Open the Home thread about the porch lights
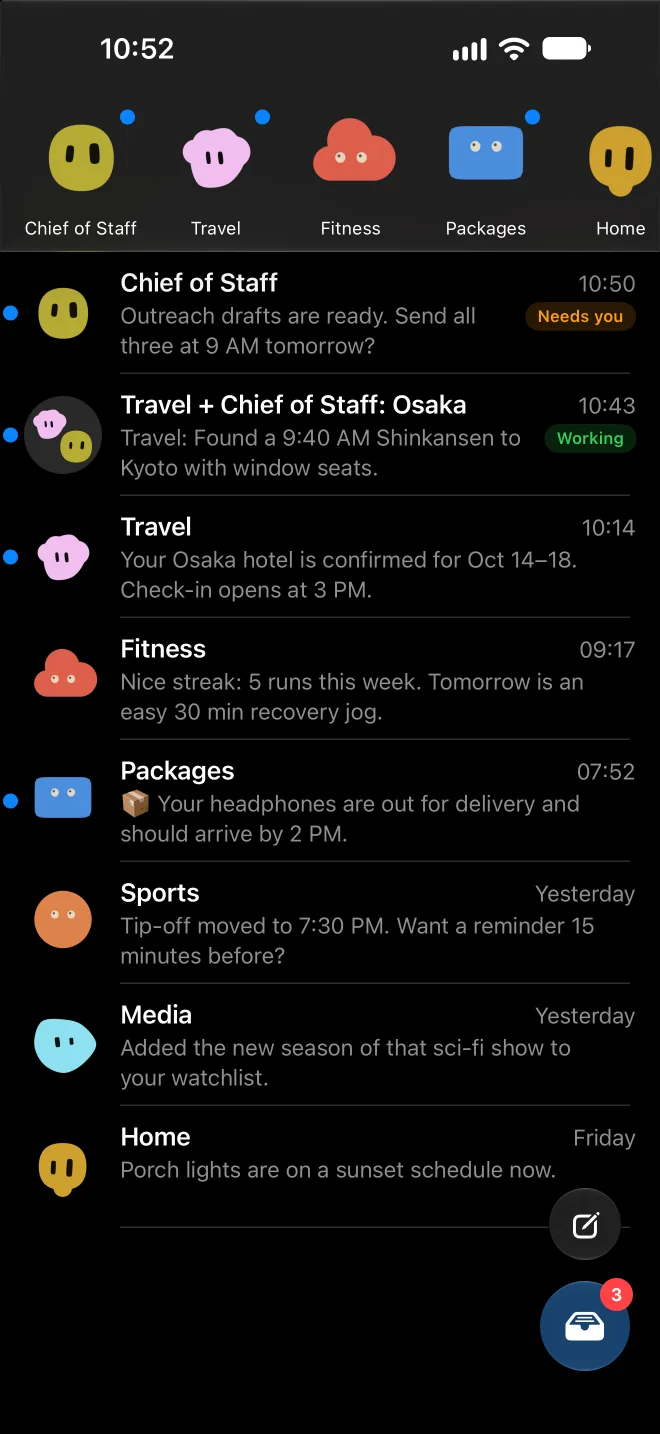 [330, 1167]
